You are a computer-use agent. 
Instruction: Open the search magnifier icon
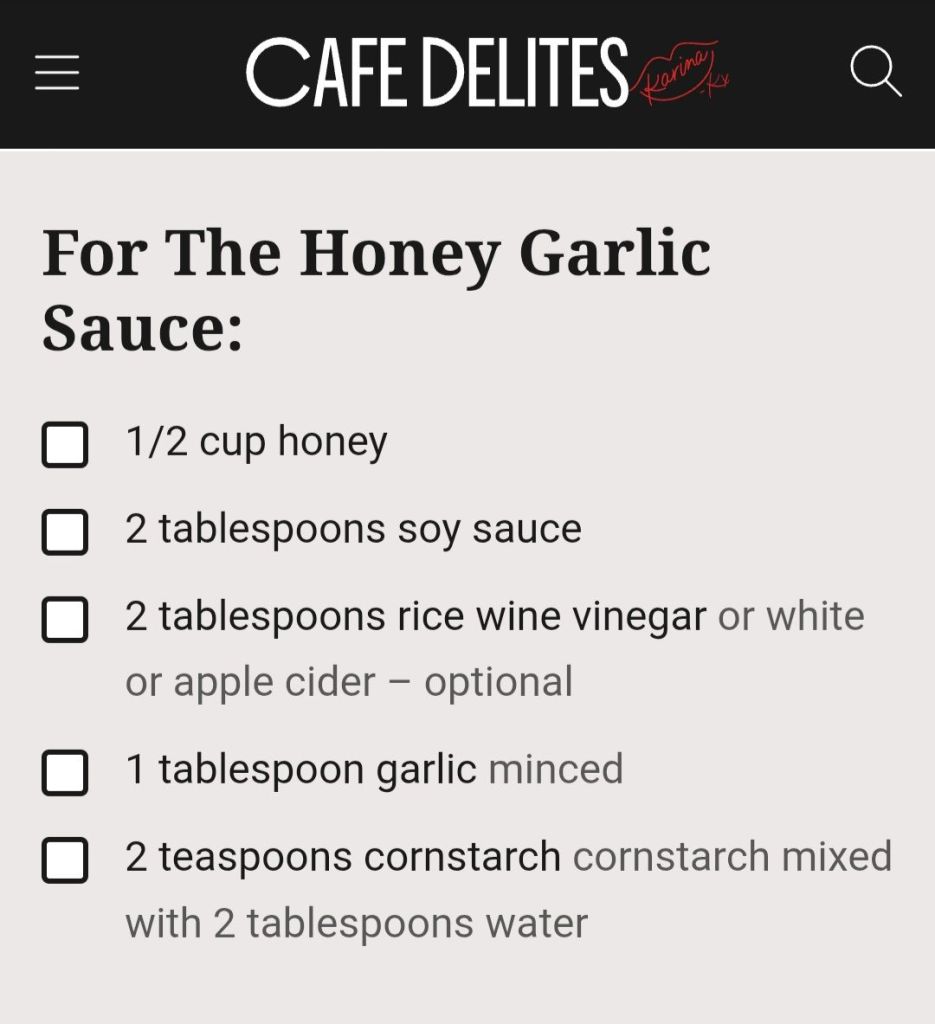coord(875,73)
